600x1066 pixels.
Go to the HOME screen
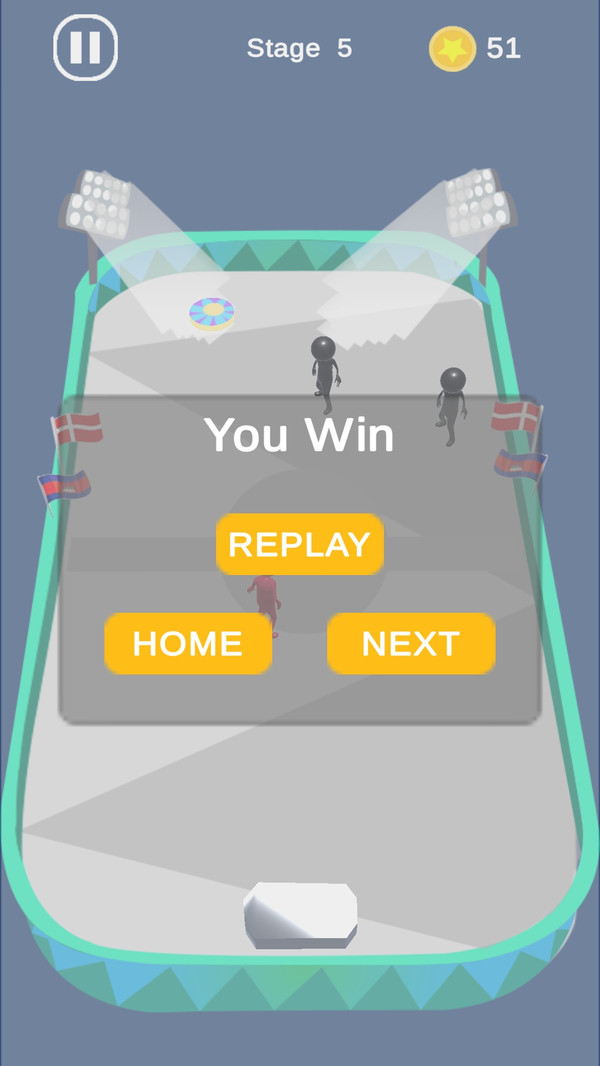pyautogui.click(x=188, y=643)
